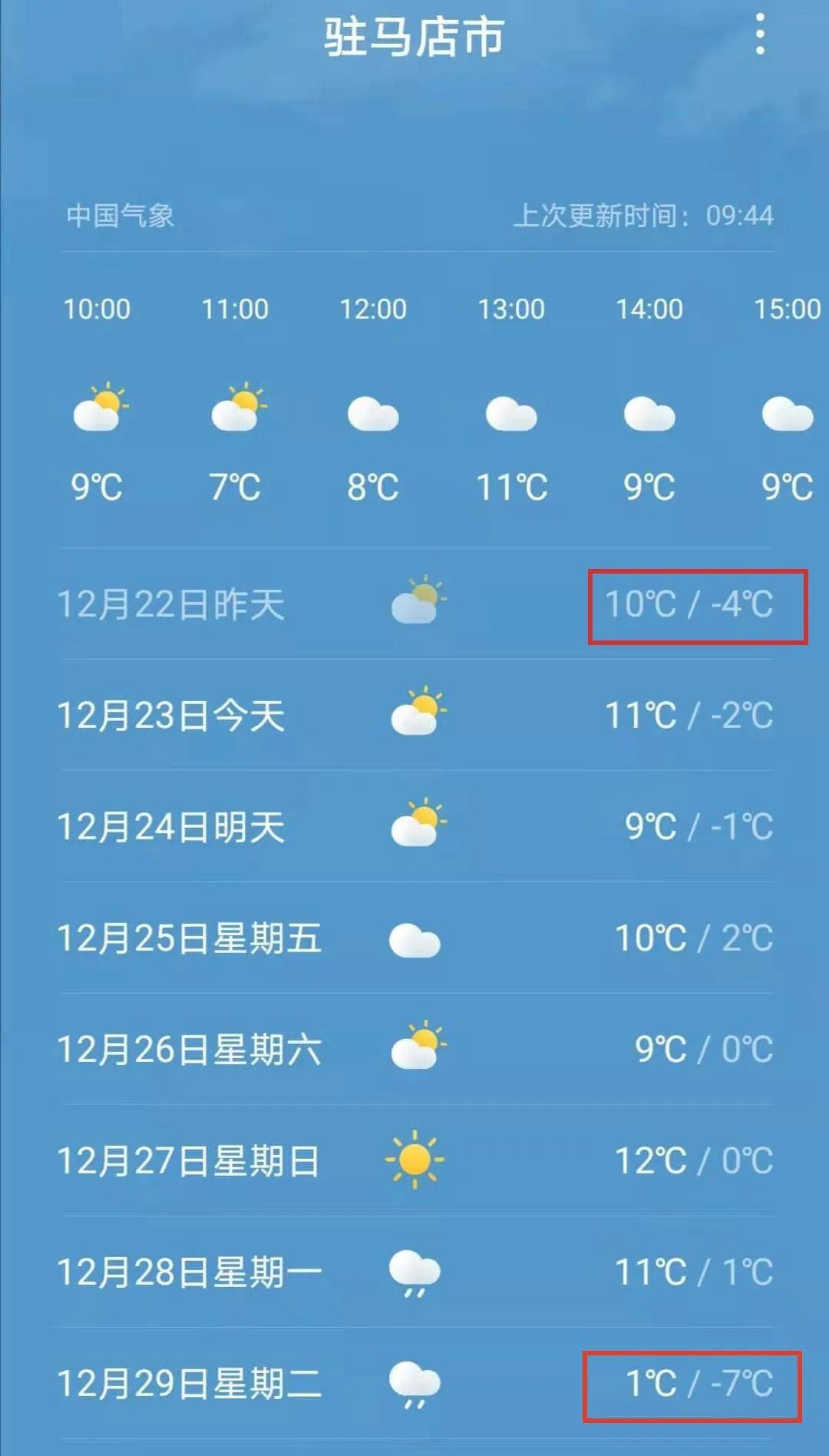Open the three-dot overflow menu
The image size is (829, 1456).
coord(760,35)
